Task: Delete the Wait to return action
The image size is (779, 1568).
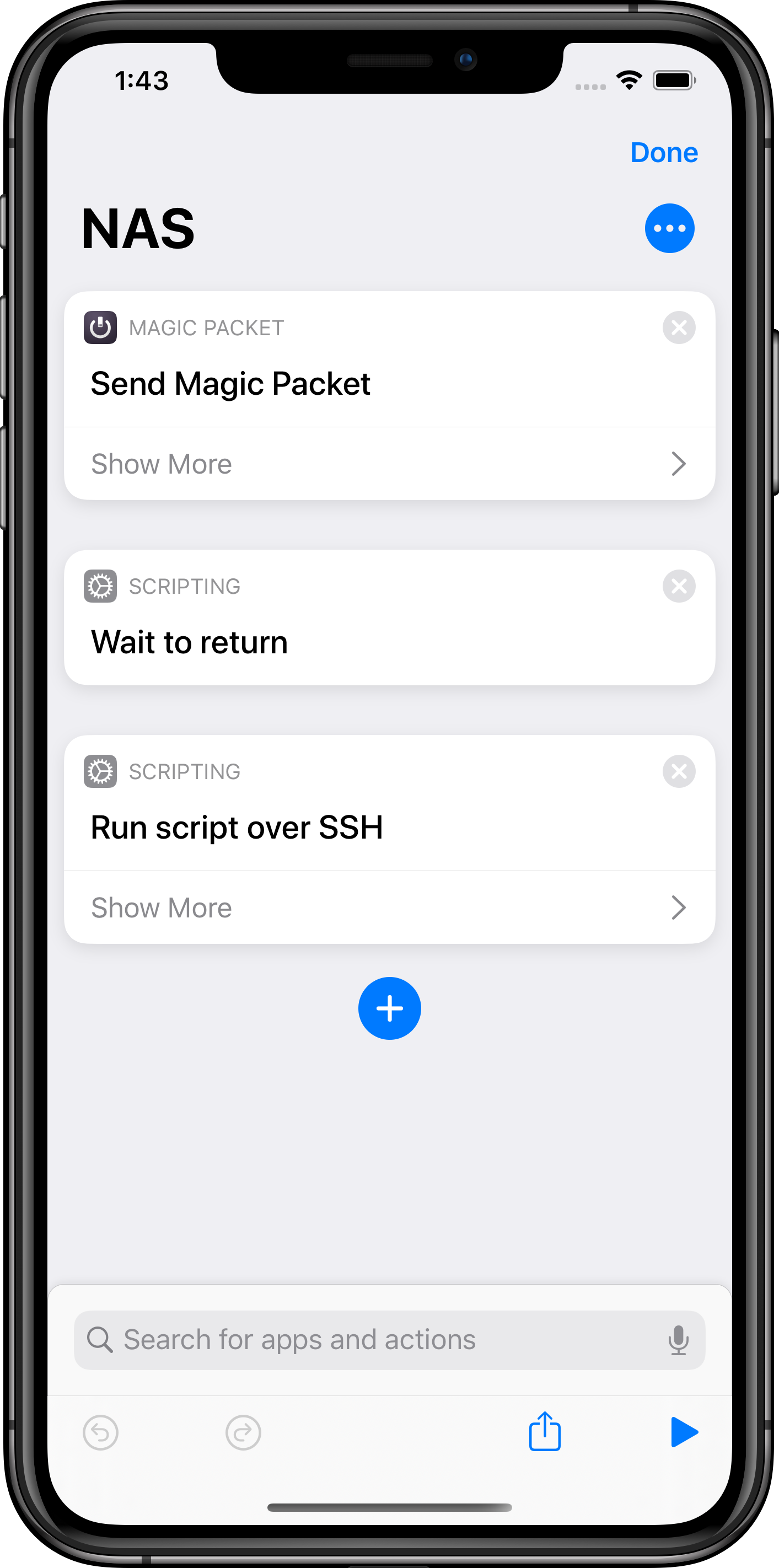Action: [679, 586]
